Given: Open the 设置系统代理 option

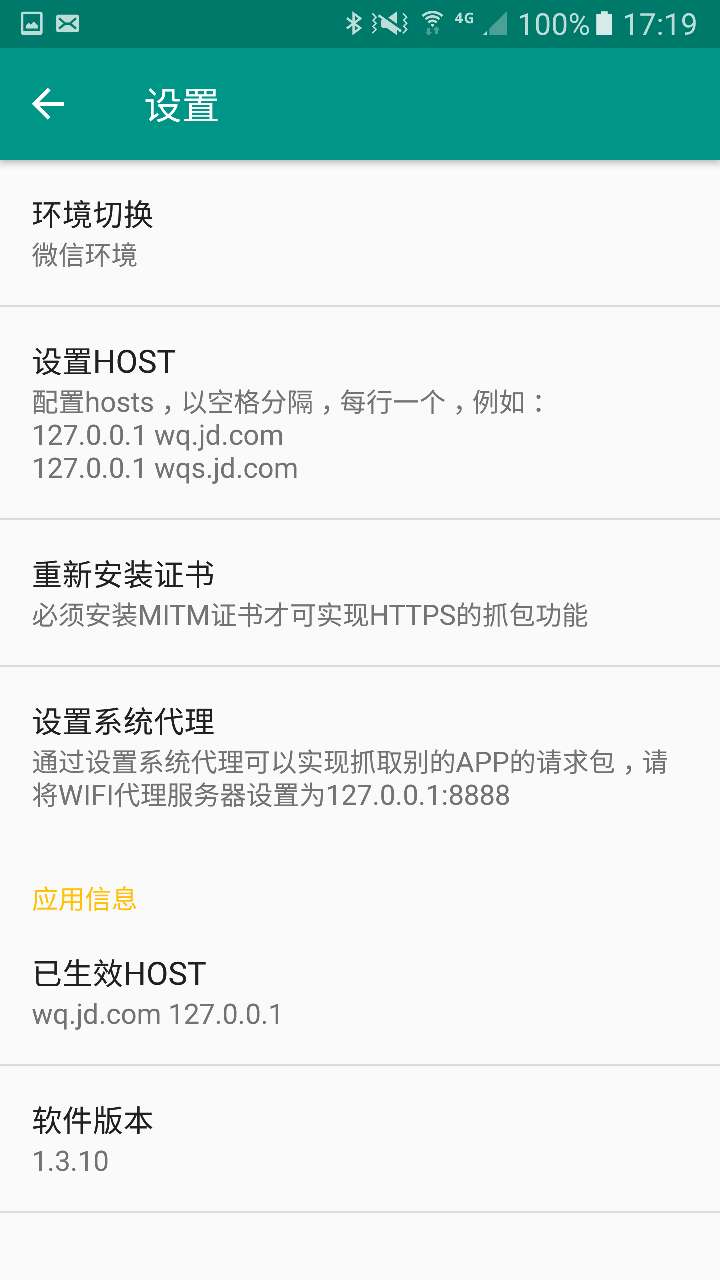Looking at the screenshot, I should (360, 757).
